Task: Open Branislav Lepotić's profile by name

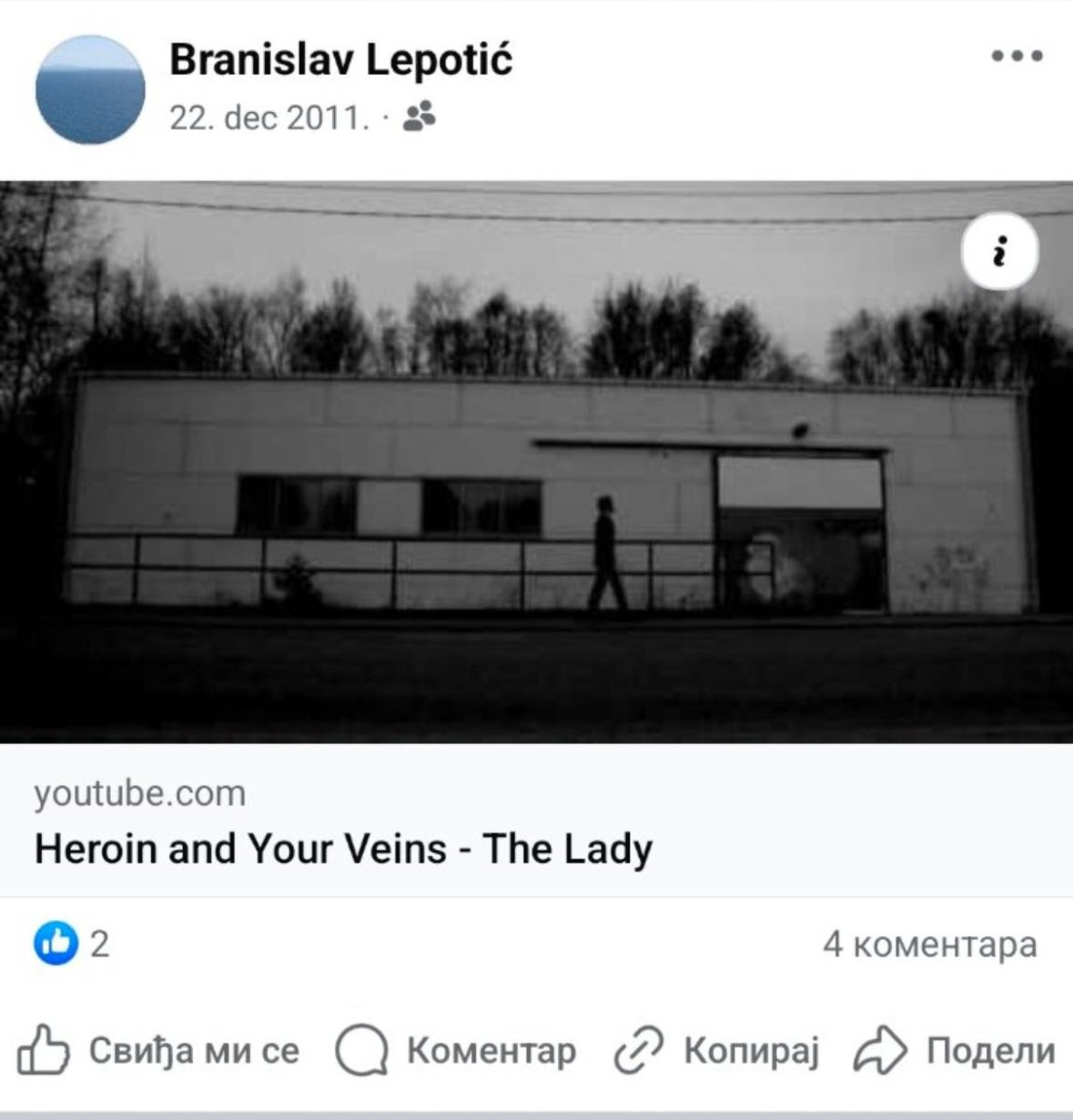Action: (341, 61)
